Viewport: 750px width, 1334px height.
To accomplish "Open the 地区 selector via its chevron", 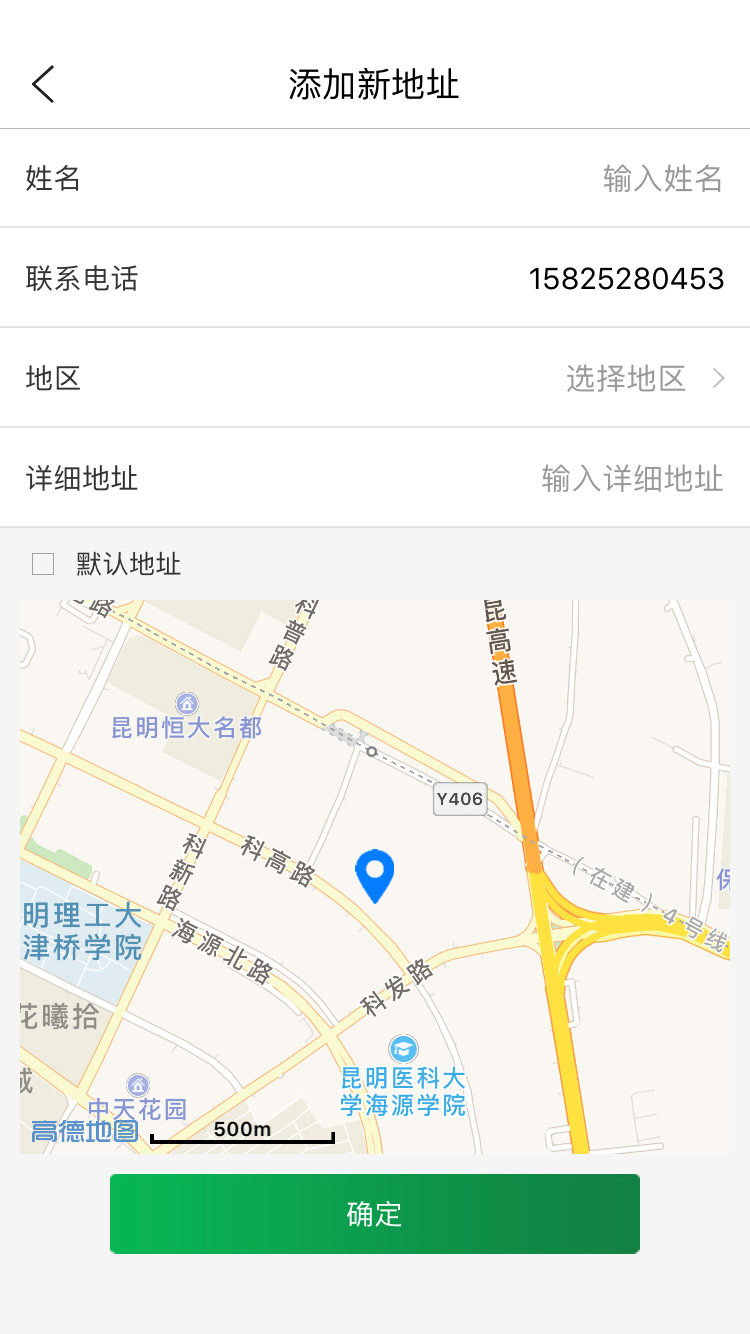I will coord(718,378).
